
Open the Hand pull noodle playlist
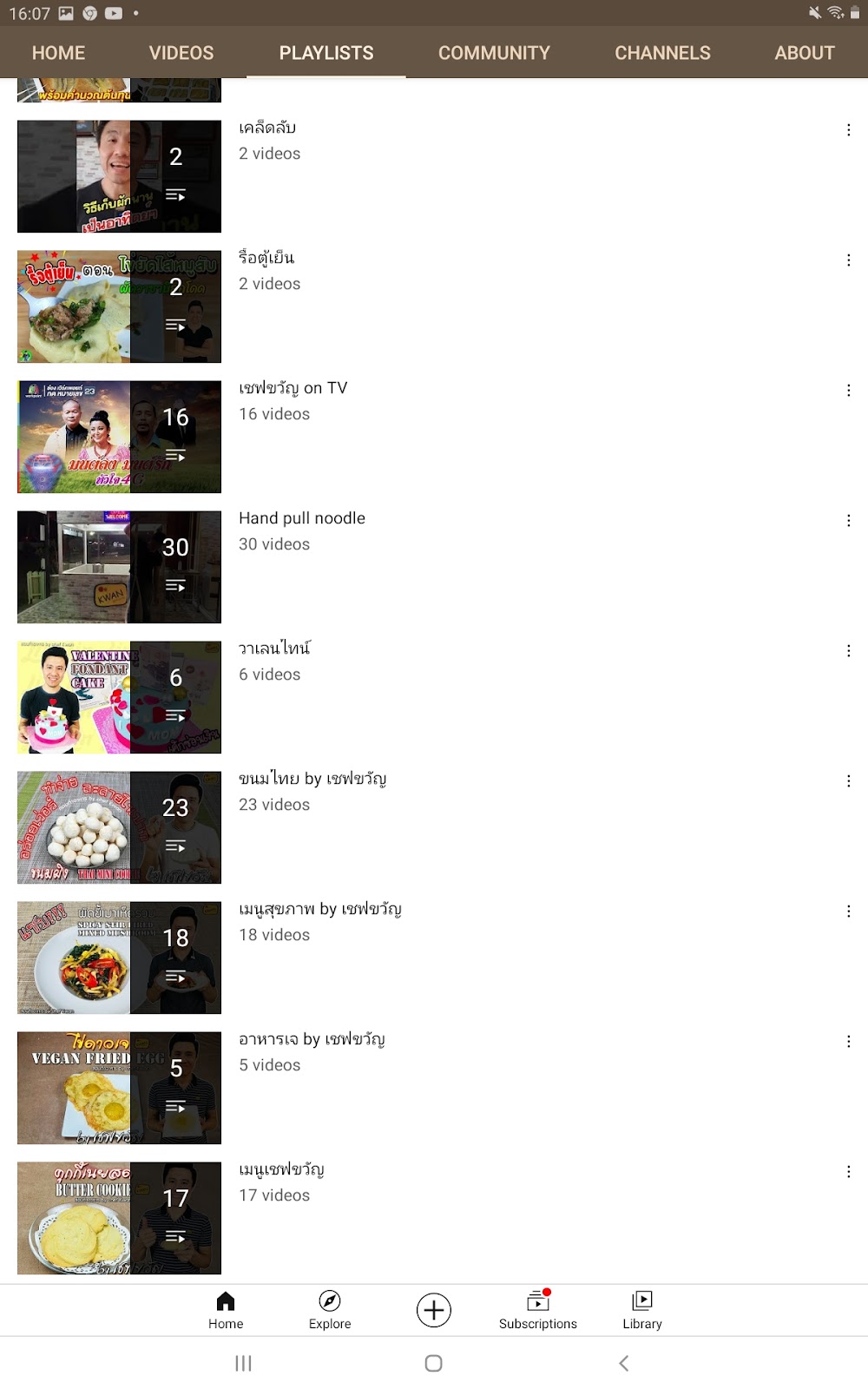(x=302, y=518)
